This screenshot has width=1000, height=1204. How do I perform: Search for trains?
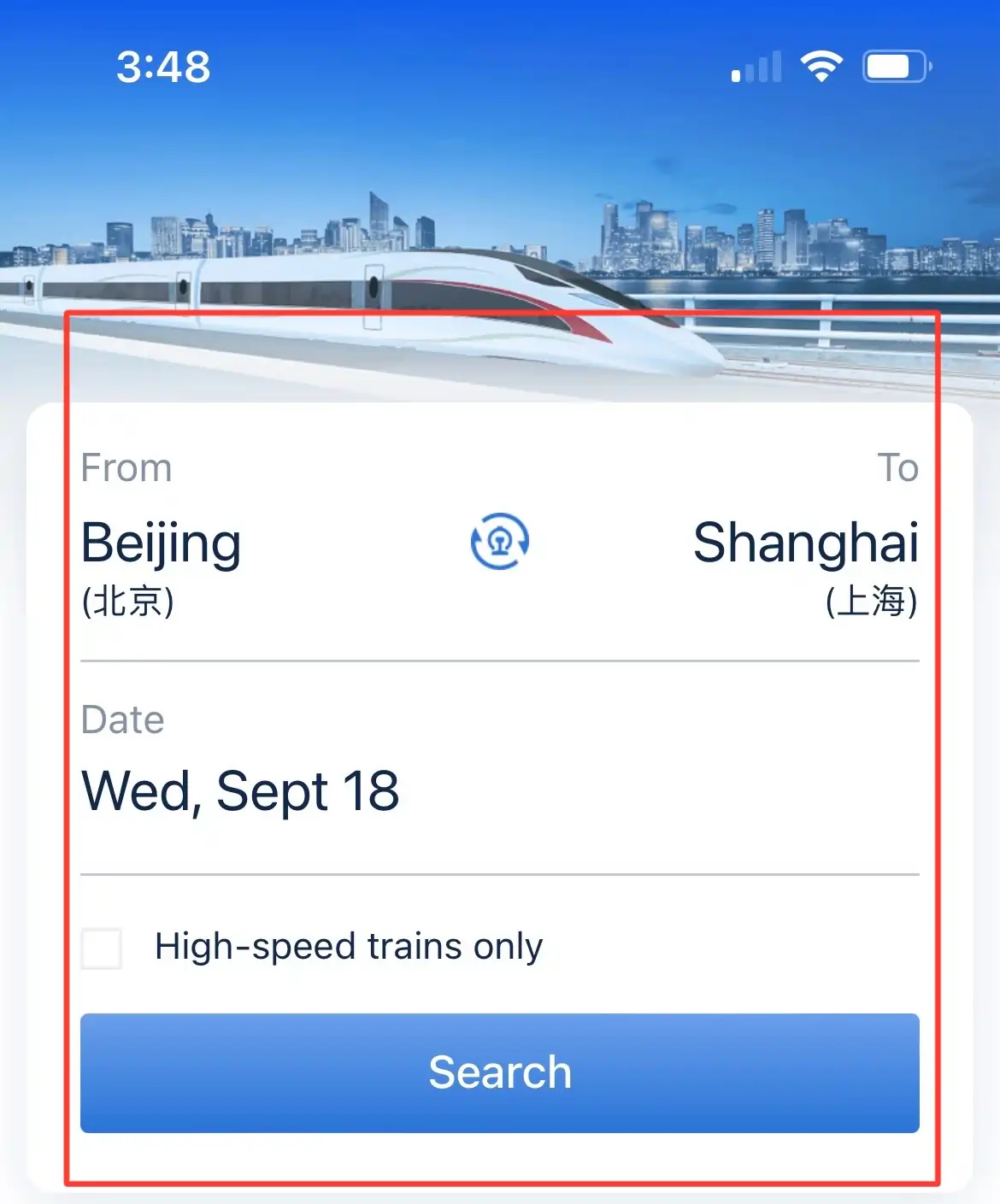tap(500, 1073)
